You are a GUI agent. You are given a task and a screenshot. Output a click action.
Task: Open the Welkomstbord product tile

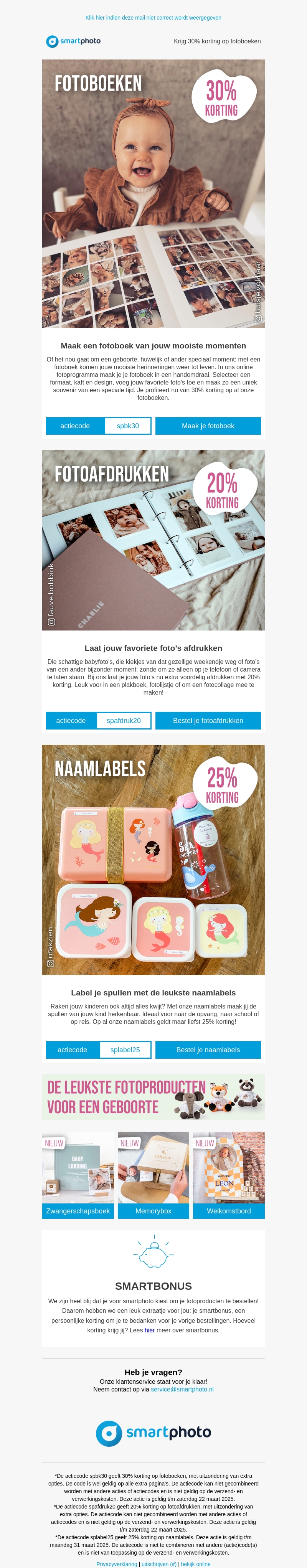(x=228, y=1175)
